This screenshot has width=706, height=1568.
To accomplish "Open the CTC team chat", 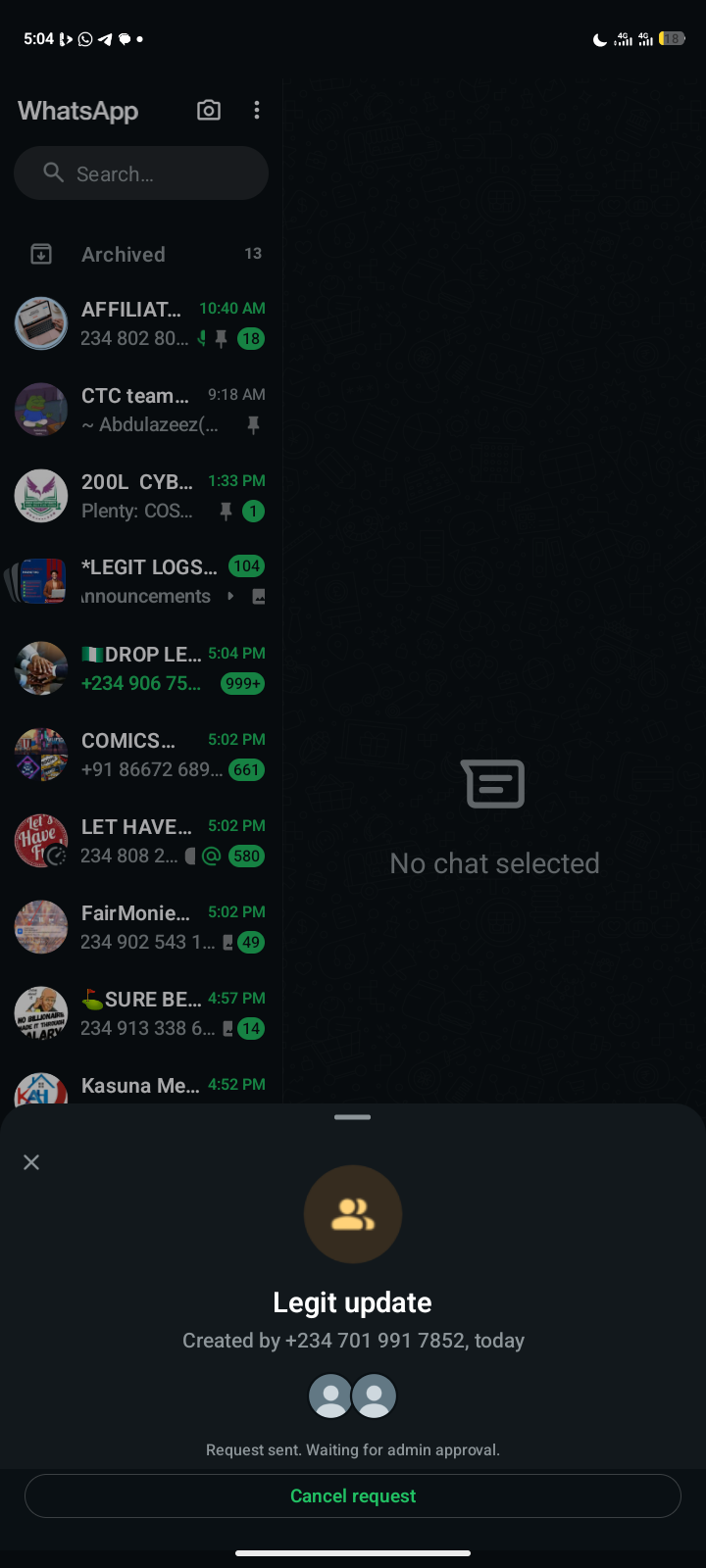I will [141, 410].
